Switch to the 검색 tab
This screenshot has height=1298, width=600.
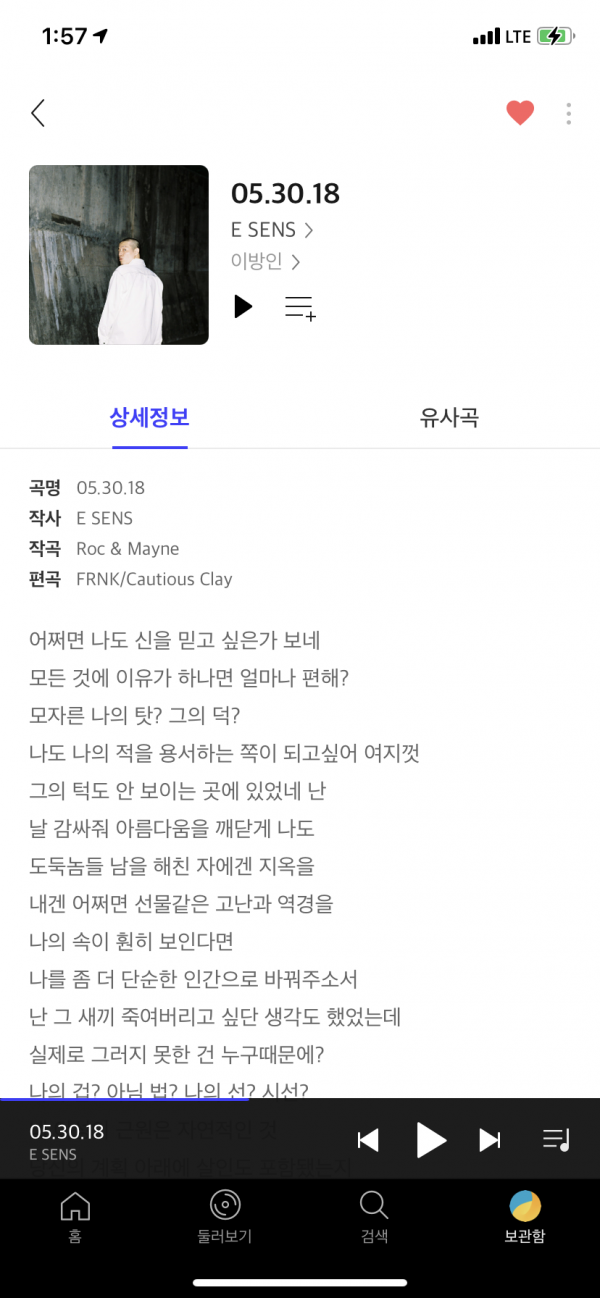(374, 1215)
